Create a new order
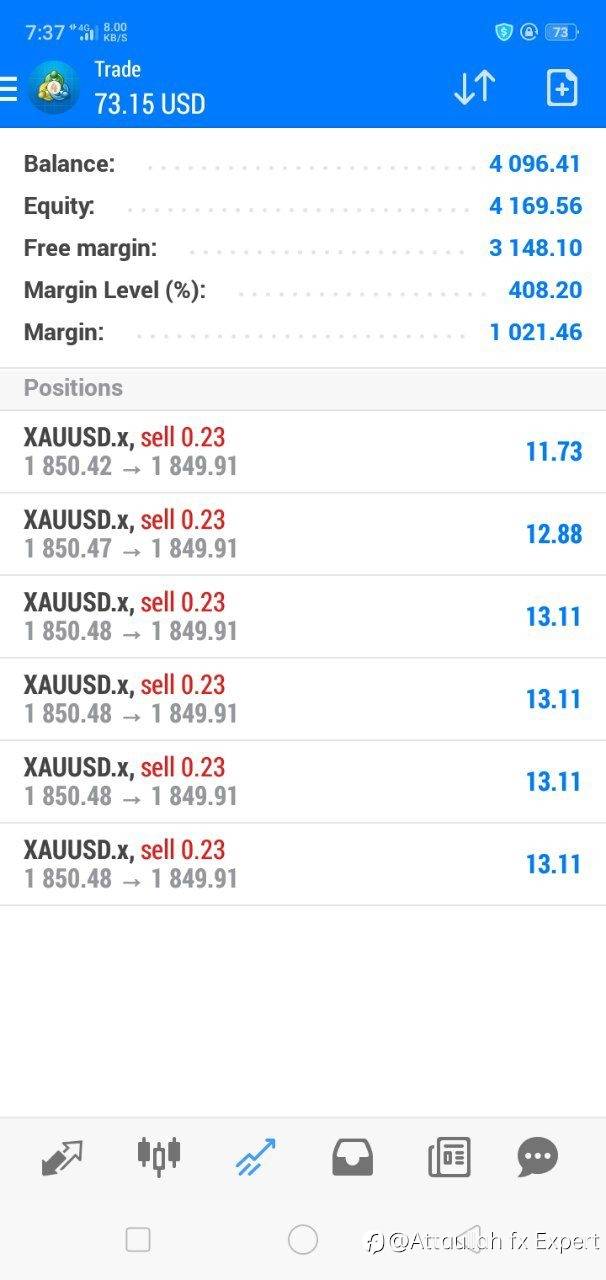The width and height of the screenshot is (606, 1280). (x=562, y=88)
